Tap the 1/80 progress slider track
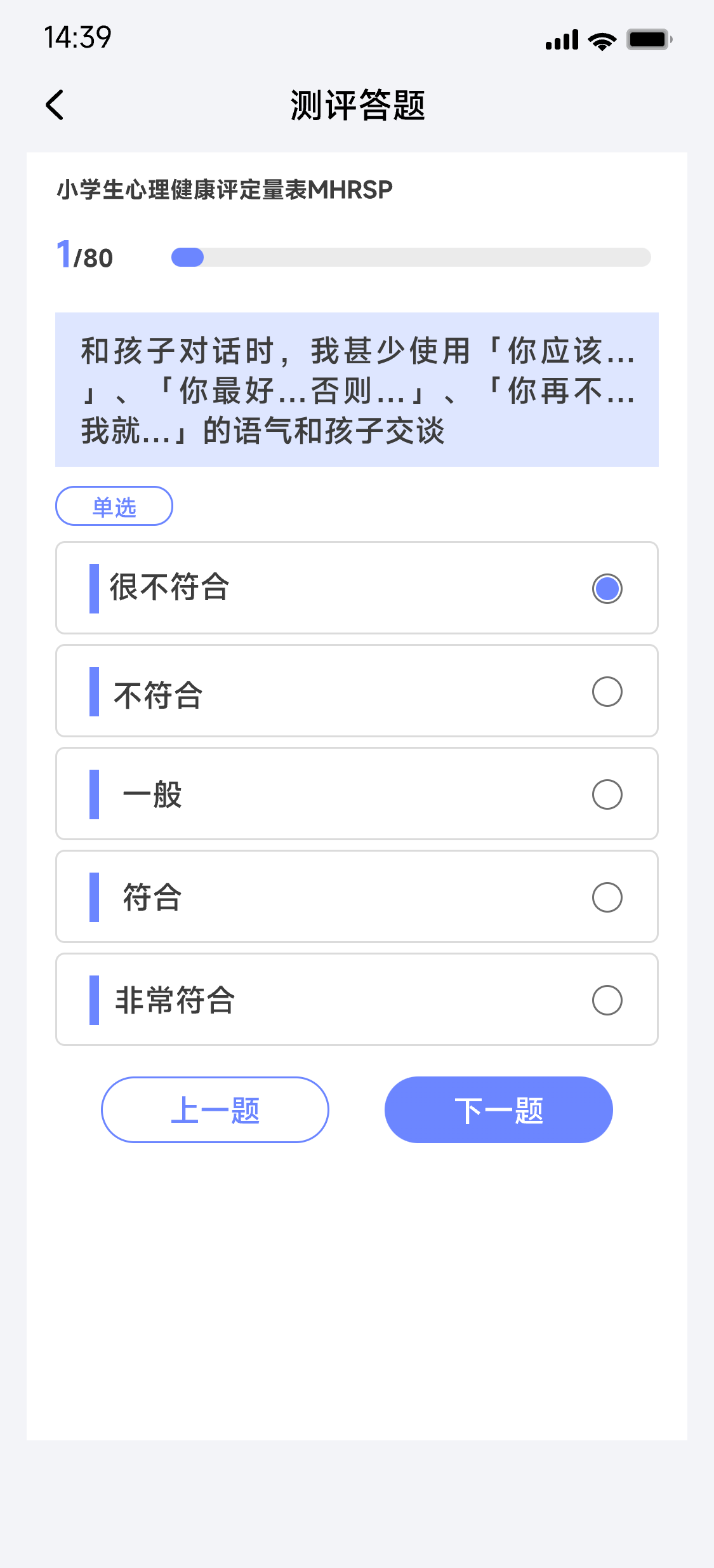 coord(411,257)
